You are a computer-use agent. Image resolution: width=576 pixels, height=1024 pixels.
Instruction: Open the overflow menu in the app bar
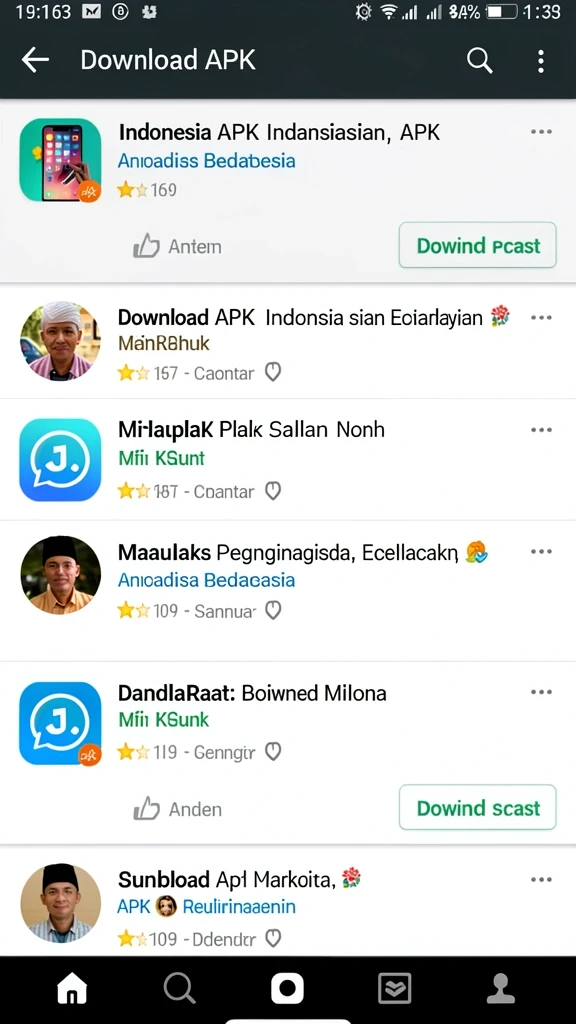pos(541,61)
